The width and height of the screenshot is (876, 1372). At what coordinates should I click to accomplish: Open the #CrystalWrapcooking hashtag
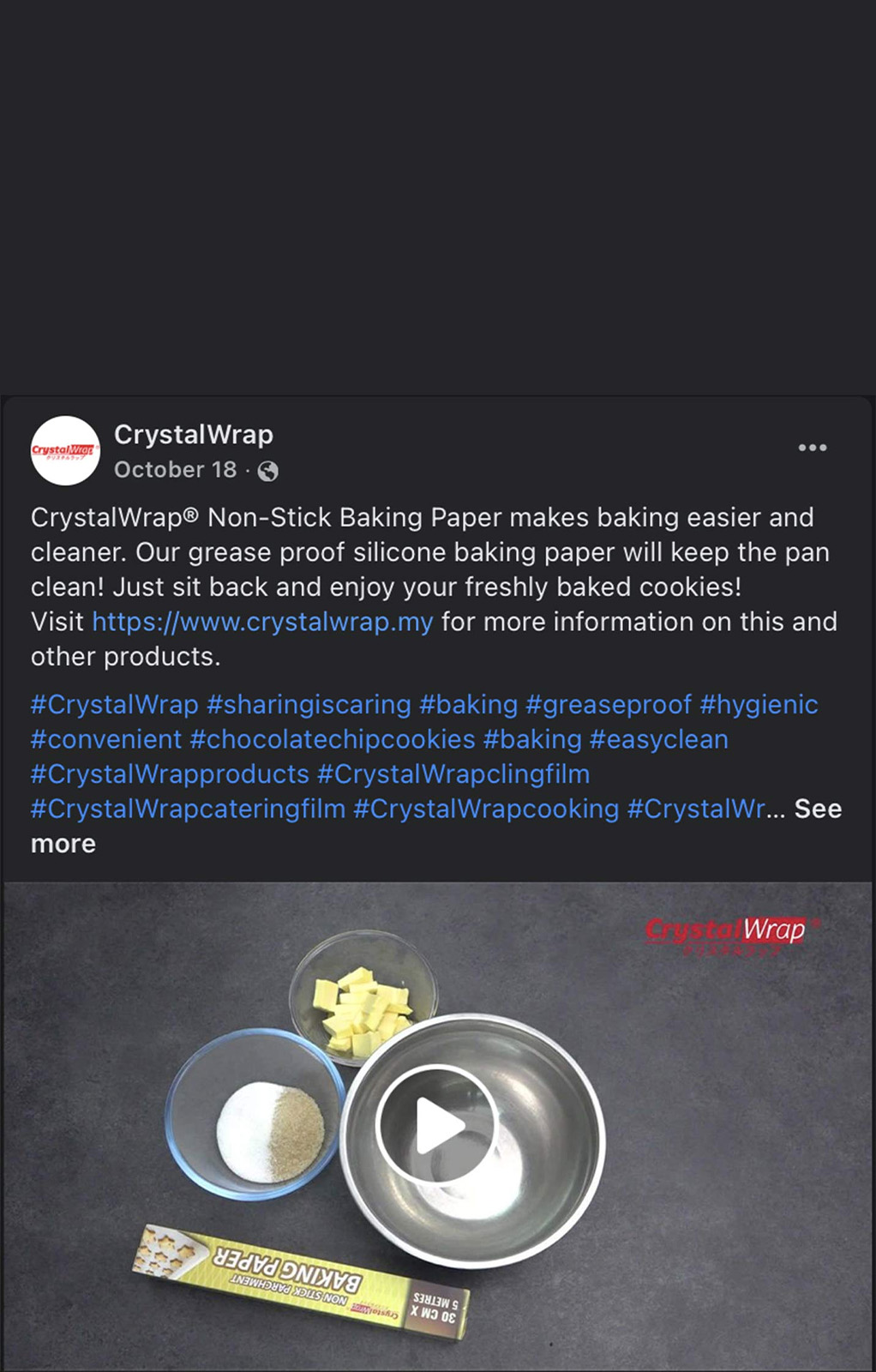[x=486, y=809]
